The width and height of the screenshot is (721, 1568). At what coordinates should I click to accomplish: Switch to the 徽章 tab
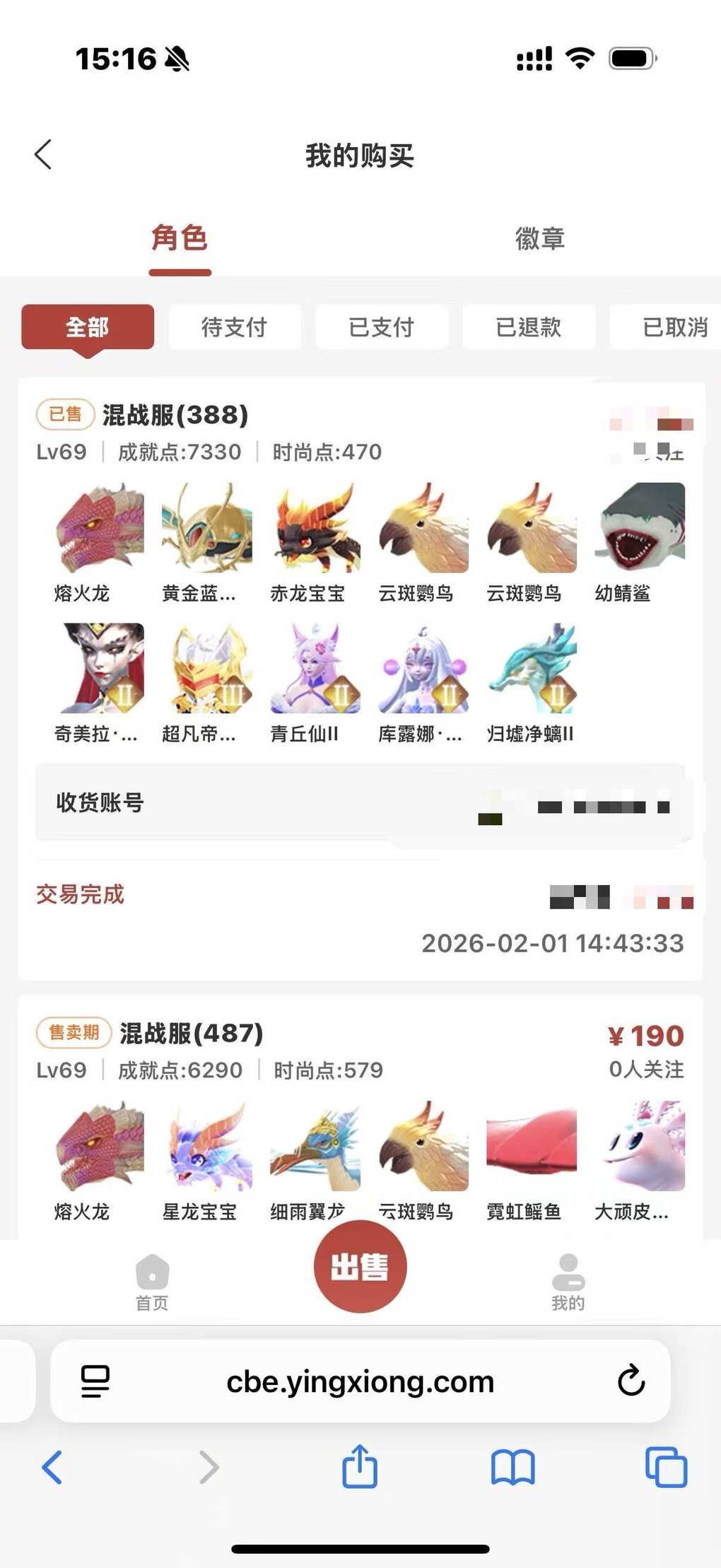pos(539,239)
